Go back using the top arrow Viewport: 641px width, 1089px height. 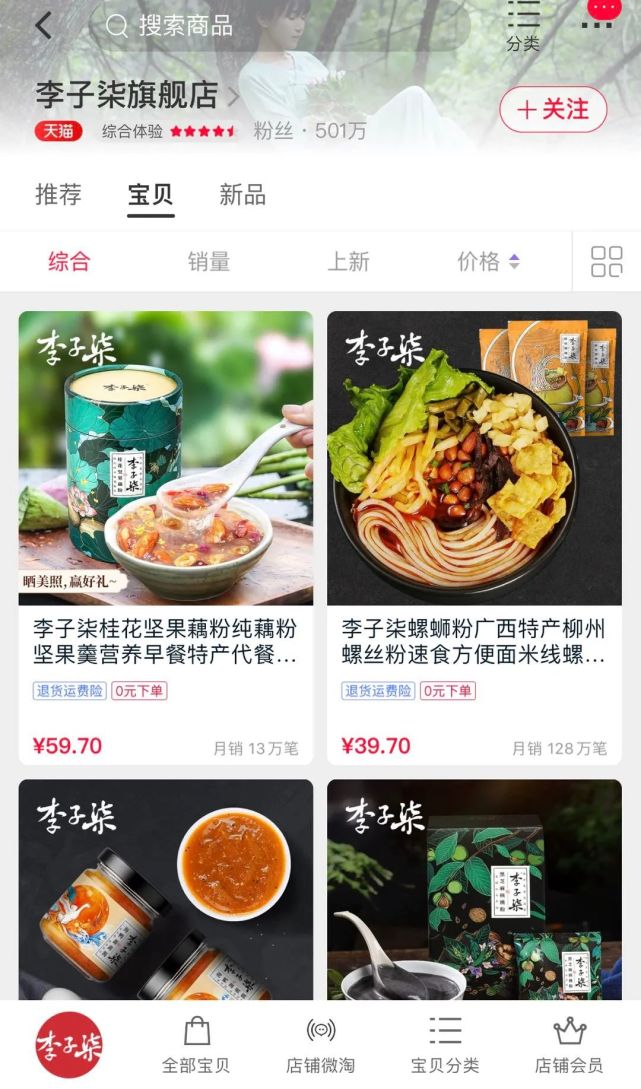click(x=43, y=26)
